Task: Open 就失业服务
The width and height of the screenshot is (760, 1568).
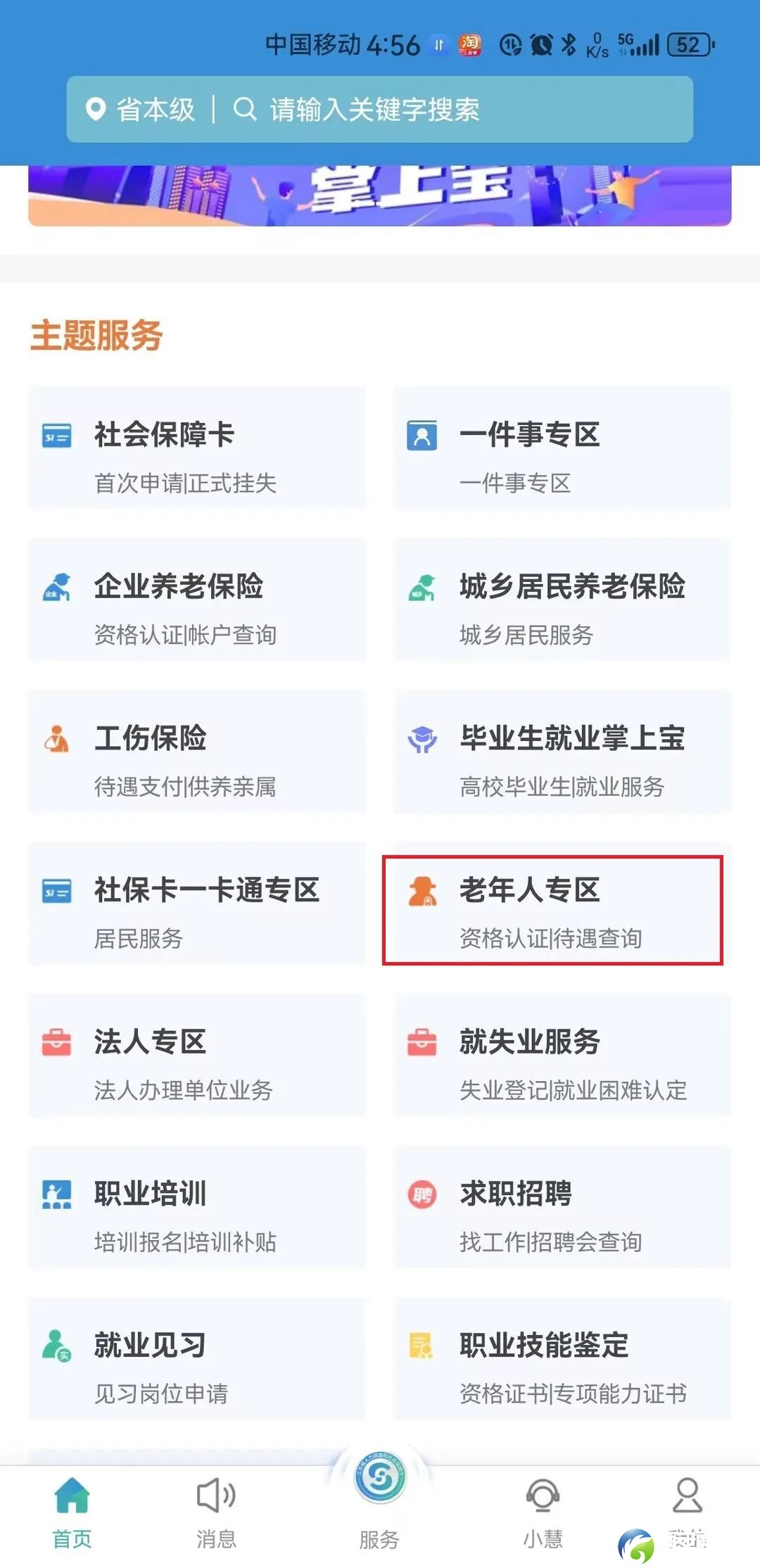Action: (x=562, y=1056)
